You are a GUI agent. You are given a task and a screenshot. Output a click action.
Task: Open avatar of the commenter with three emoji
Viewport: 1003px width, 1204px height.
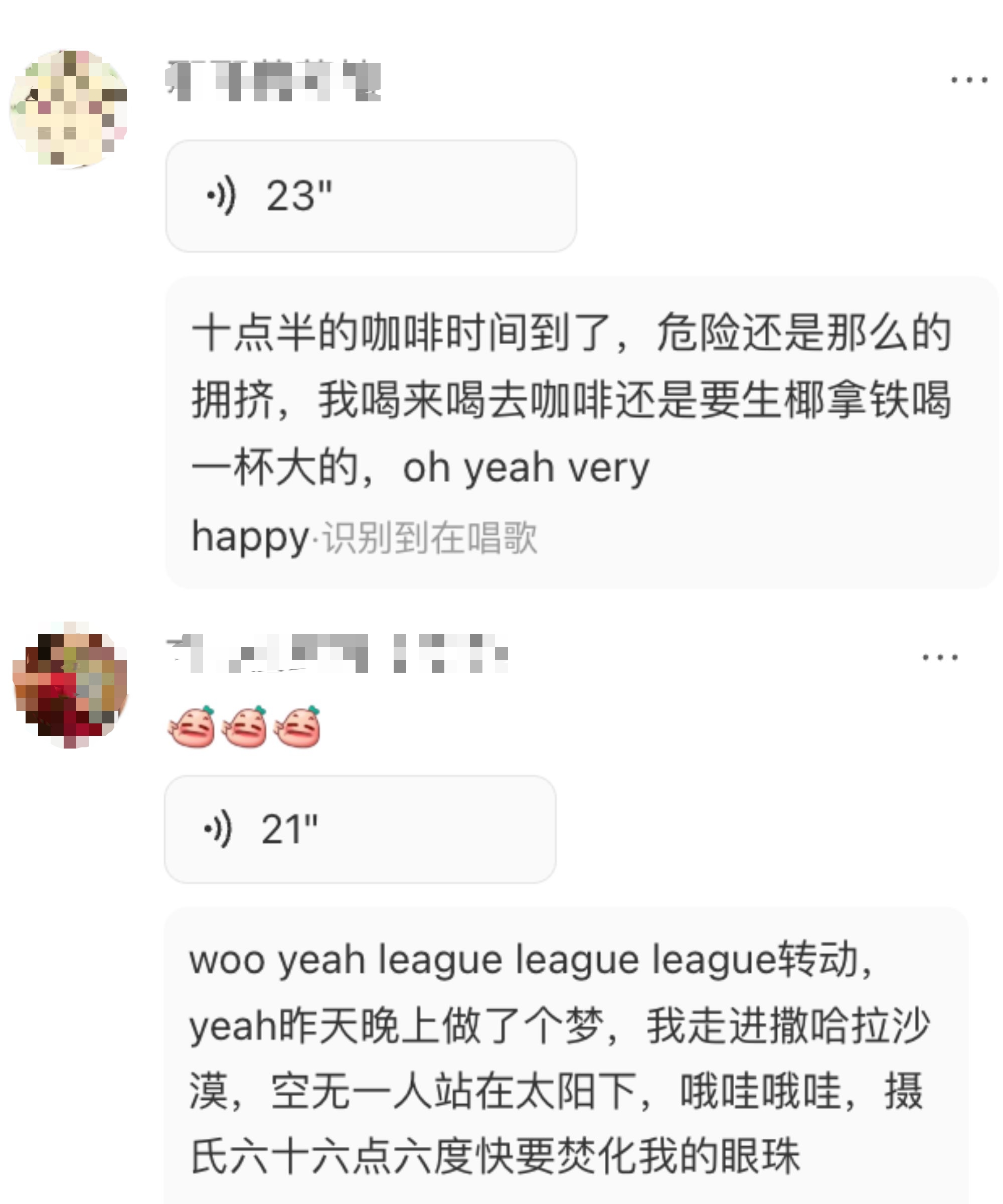[x=70, y=685]
